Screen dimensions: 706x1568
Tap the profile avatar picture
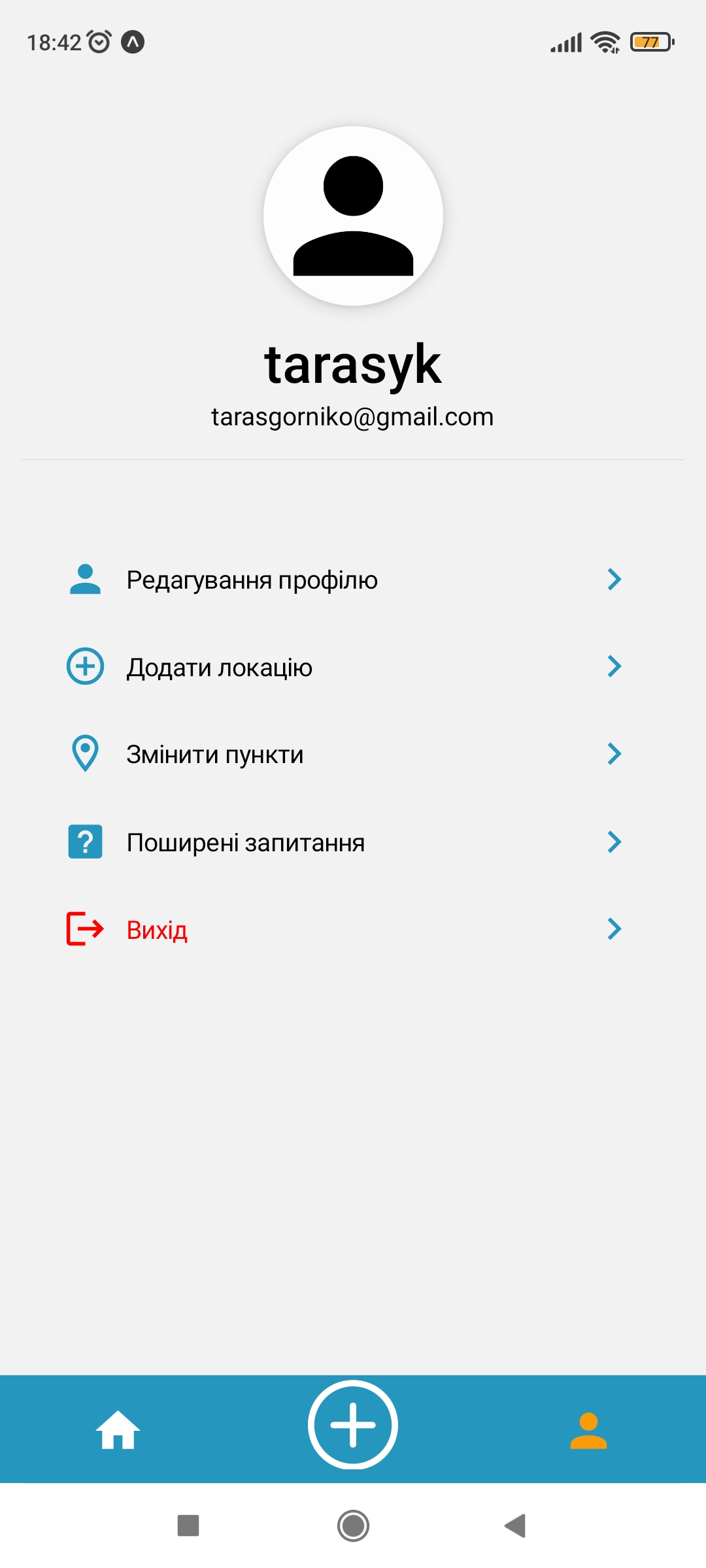(353, 216)
